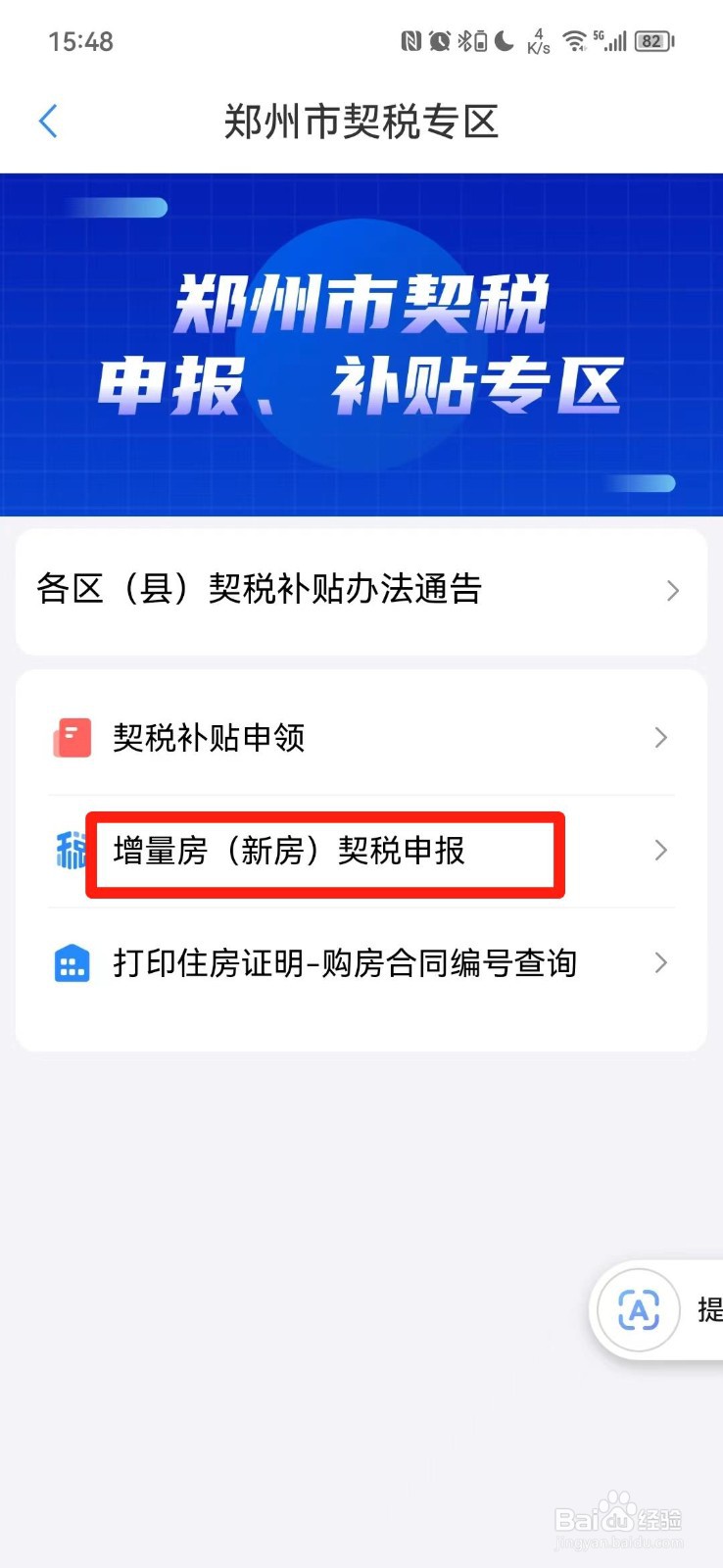Screen dimensions: 723x1568
Task: Click the back arrow at top left
Action: [47, 121]
